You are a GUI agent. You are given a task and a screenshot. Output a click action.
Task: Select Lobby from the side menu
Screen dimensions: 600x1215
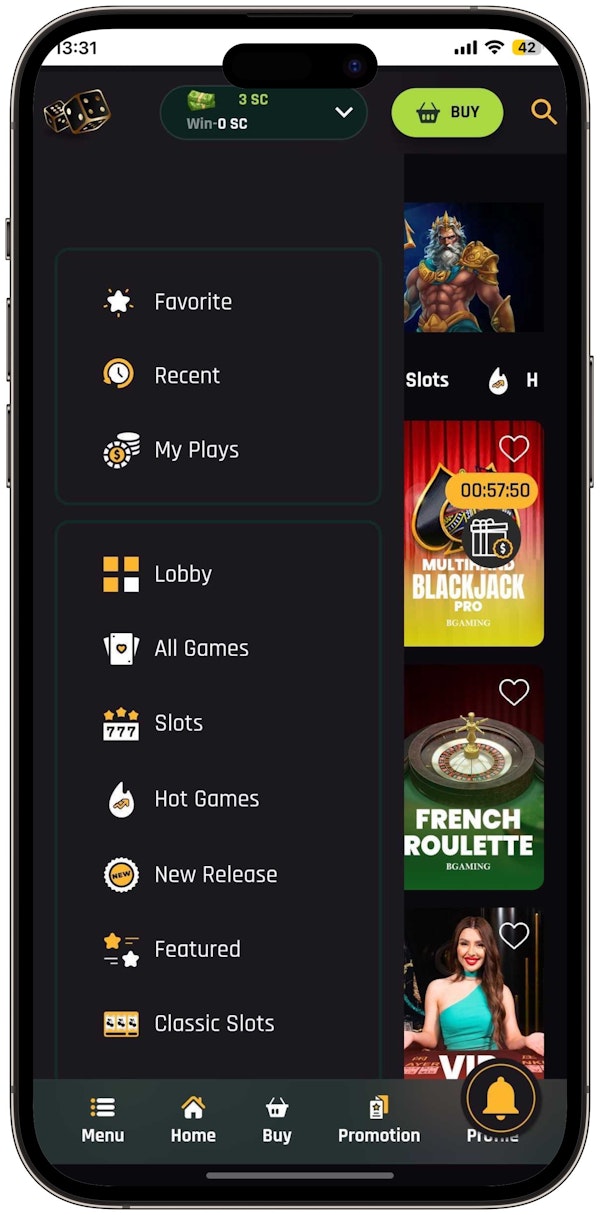pos(182,574)
